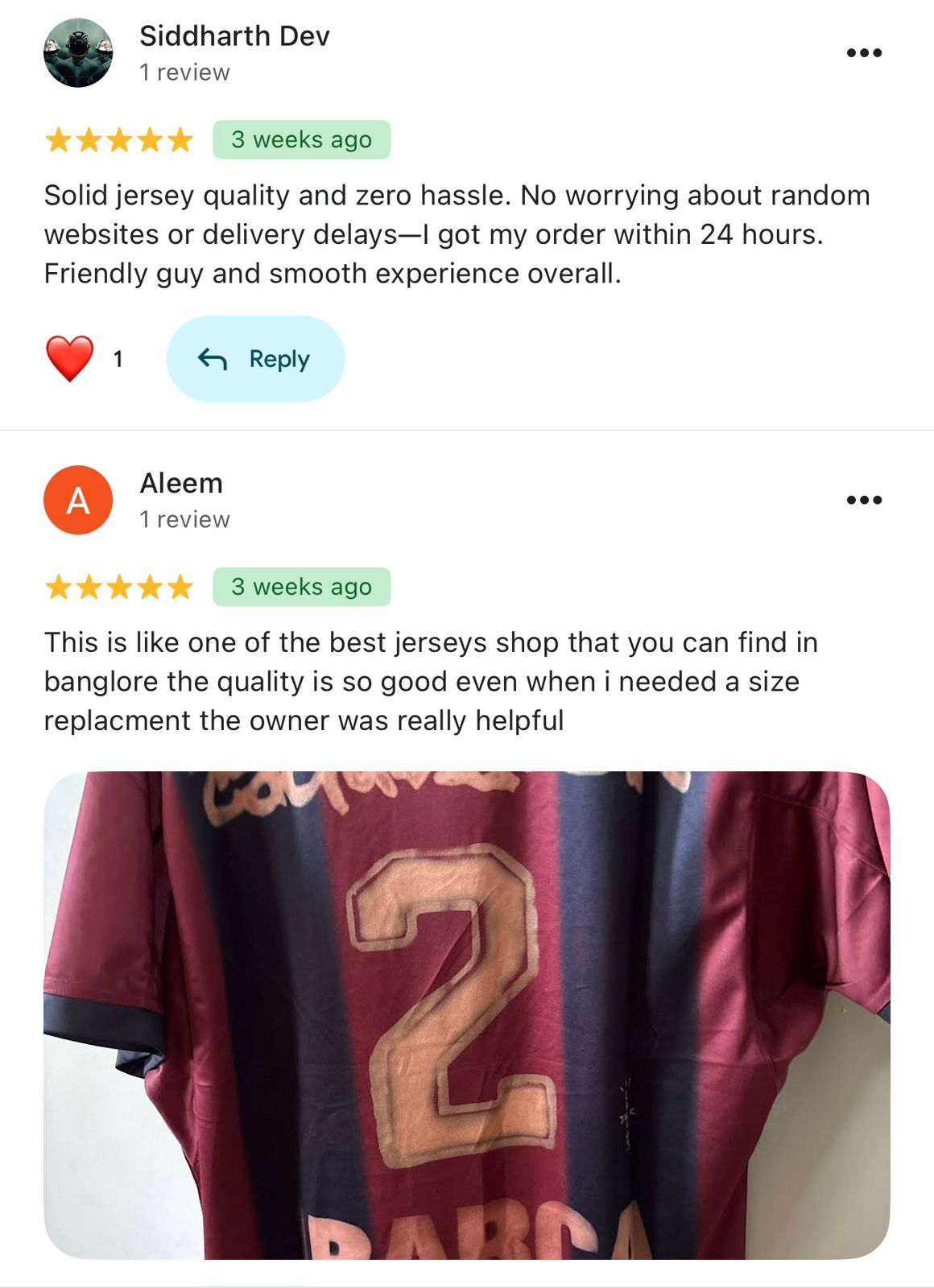The width and height of the screenshot is (934, 1288).
Task: Tap the heart reaction on Siddharth Dev's review
Action: (70, 358)
